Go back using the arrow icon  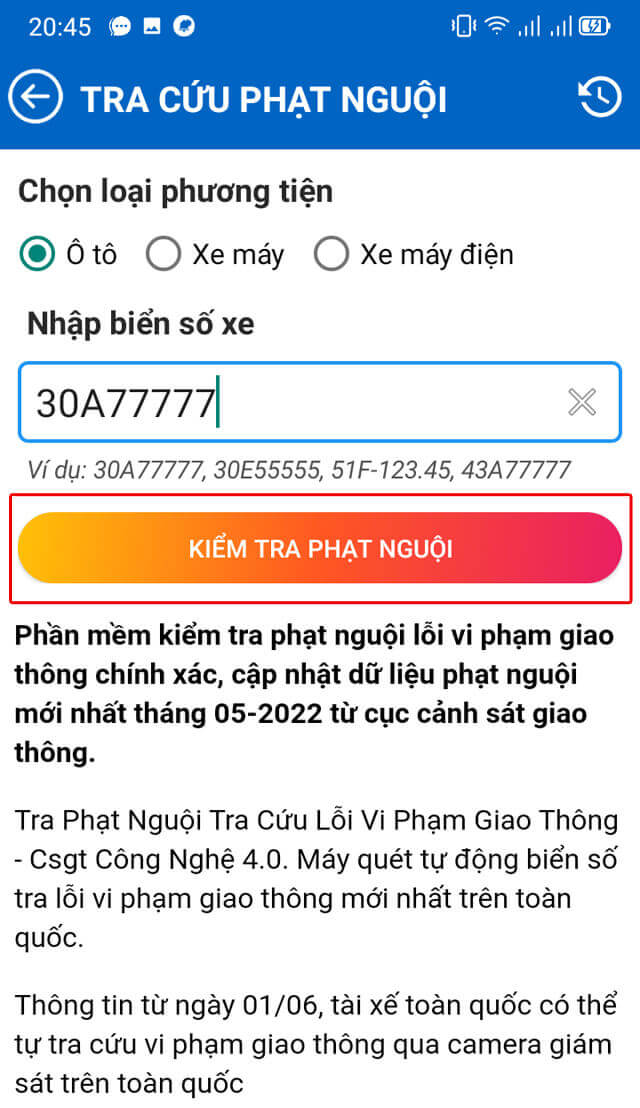pyautogui.click(x=35, y=97)
